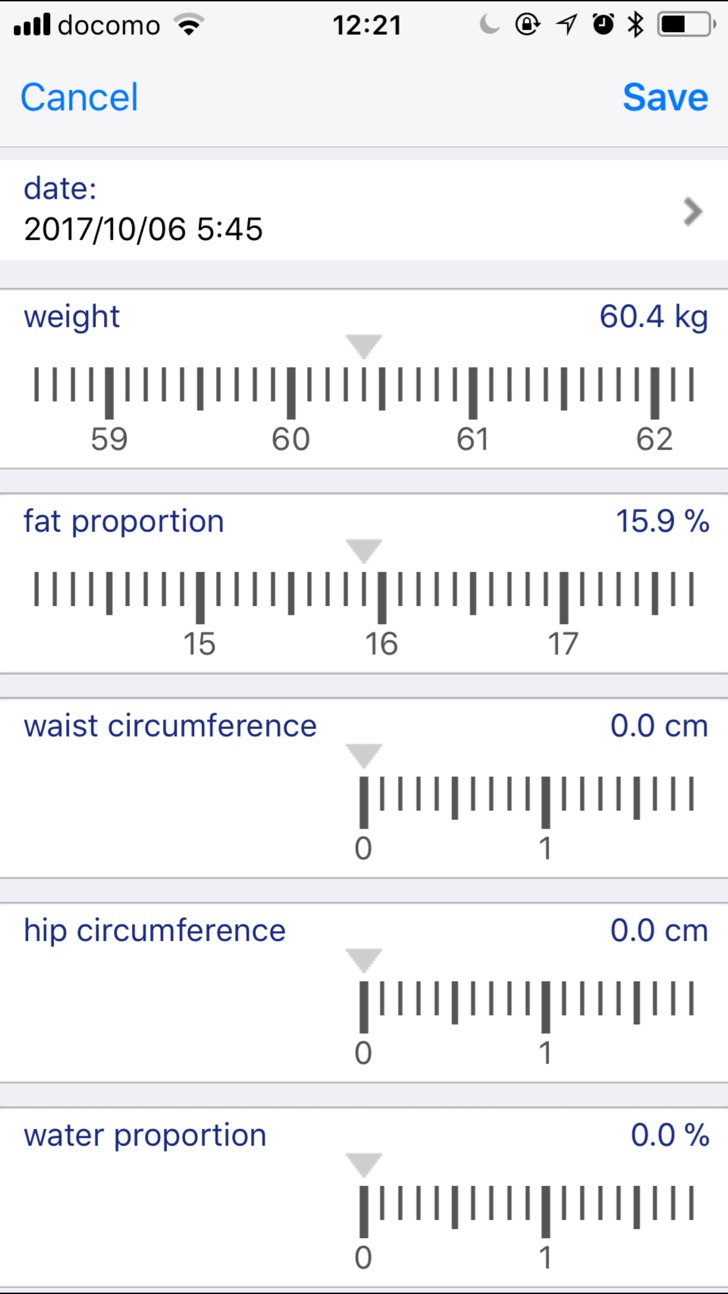Save the measurement entry
The height and width of the screenshot is (1294, 728).
665,97
